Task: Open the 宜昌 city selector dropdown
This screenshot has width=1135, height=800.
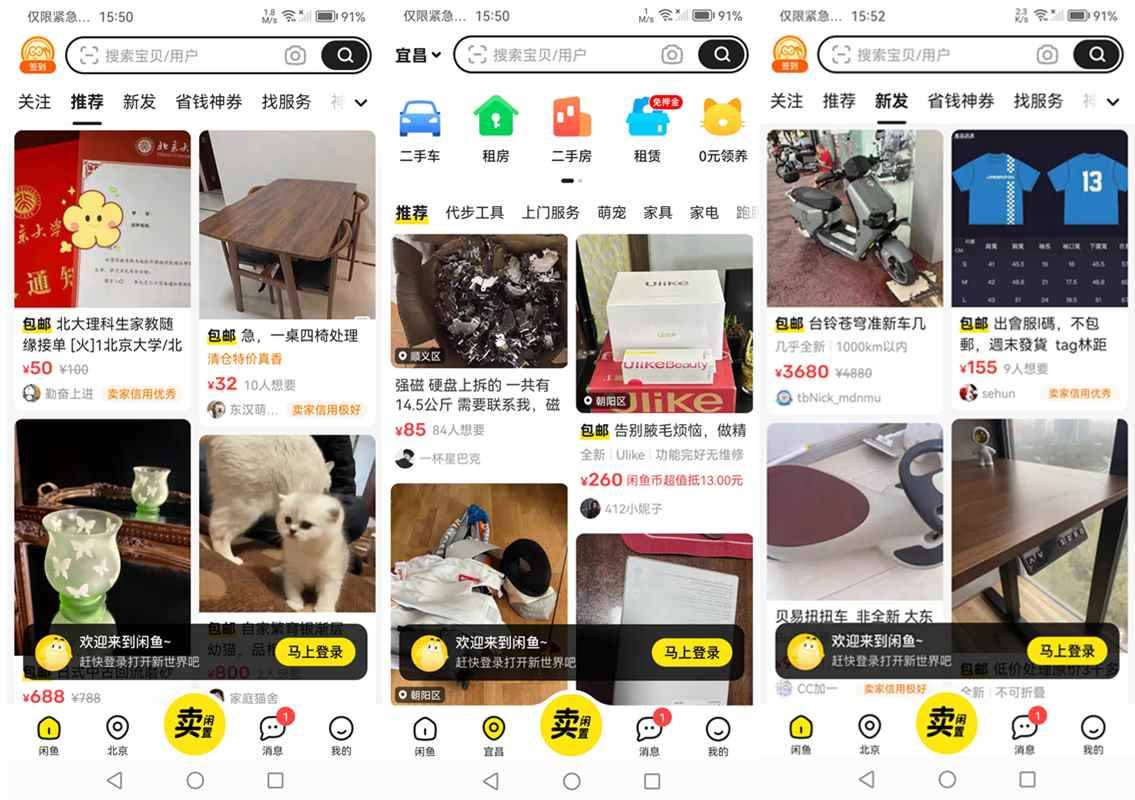Action: click(x=417, y=56)
